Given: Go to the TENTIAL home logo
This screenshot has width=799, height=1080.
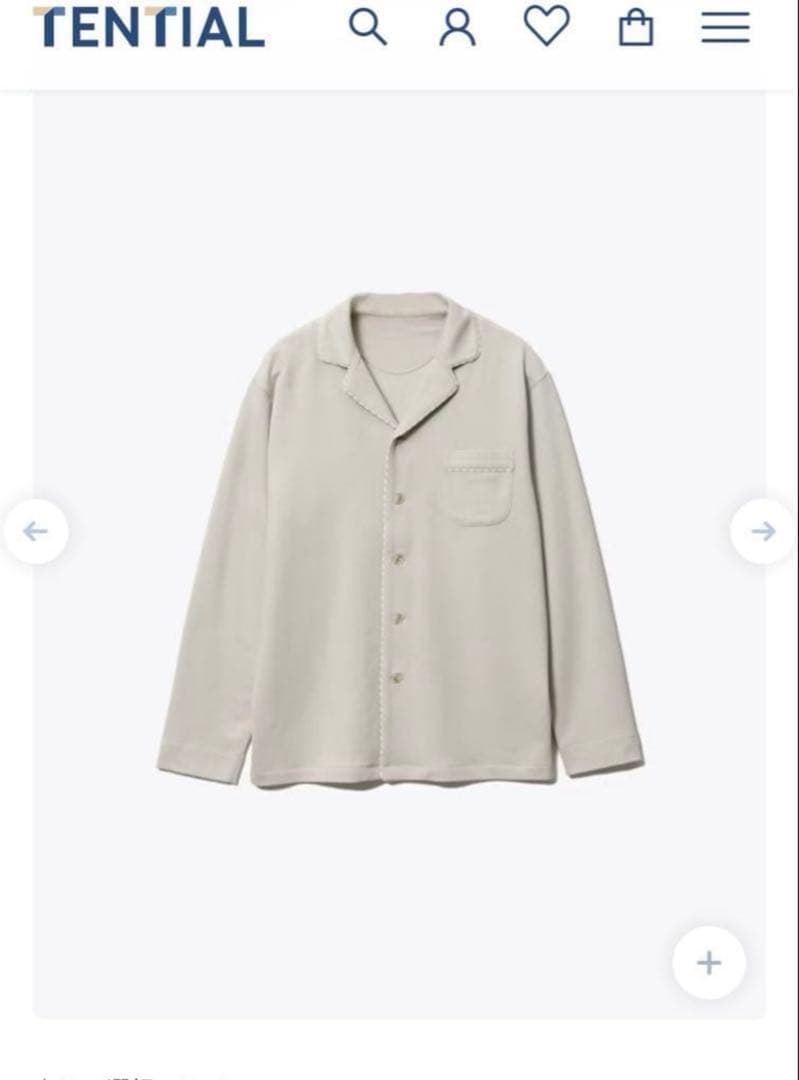Looking at the screenshot, I should click(149, 28).
